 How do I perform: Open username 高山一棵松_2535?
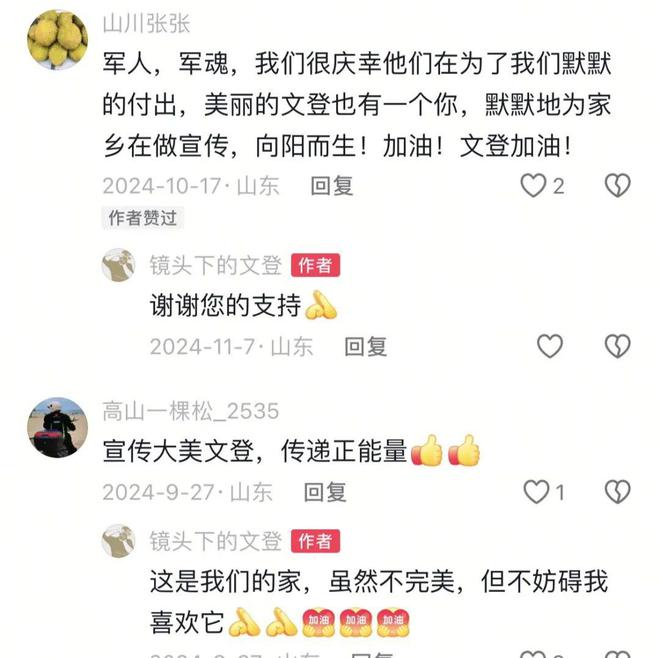pos(190,411)
